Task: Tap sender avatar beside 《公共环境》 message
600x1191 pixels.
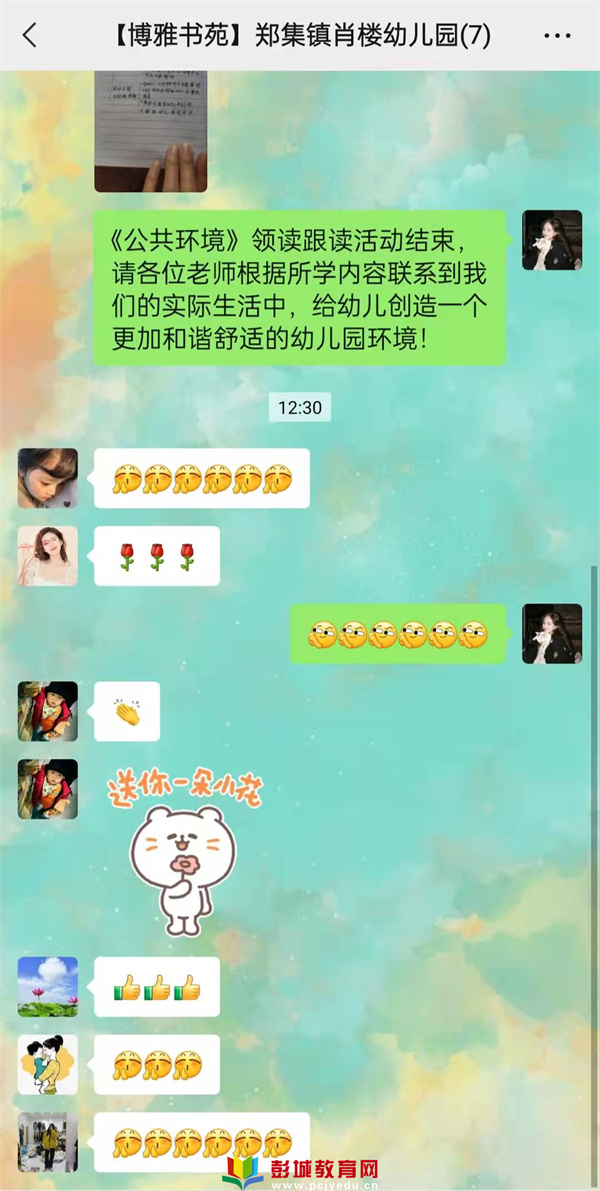Action: coord(551,240)
